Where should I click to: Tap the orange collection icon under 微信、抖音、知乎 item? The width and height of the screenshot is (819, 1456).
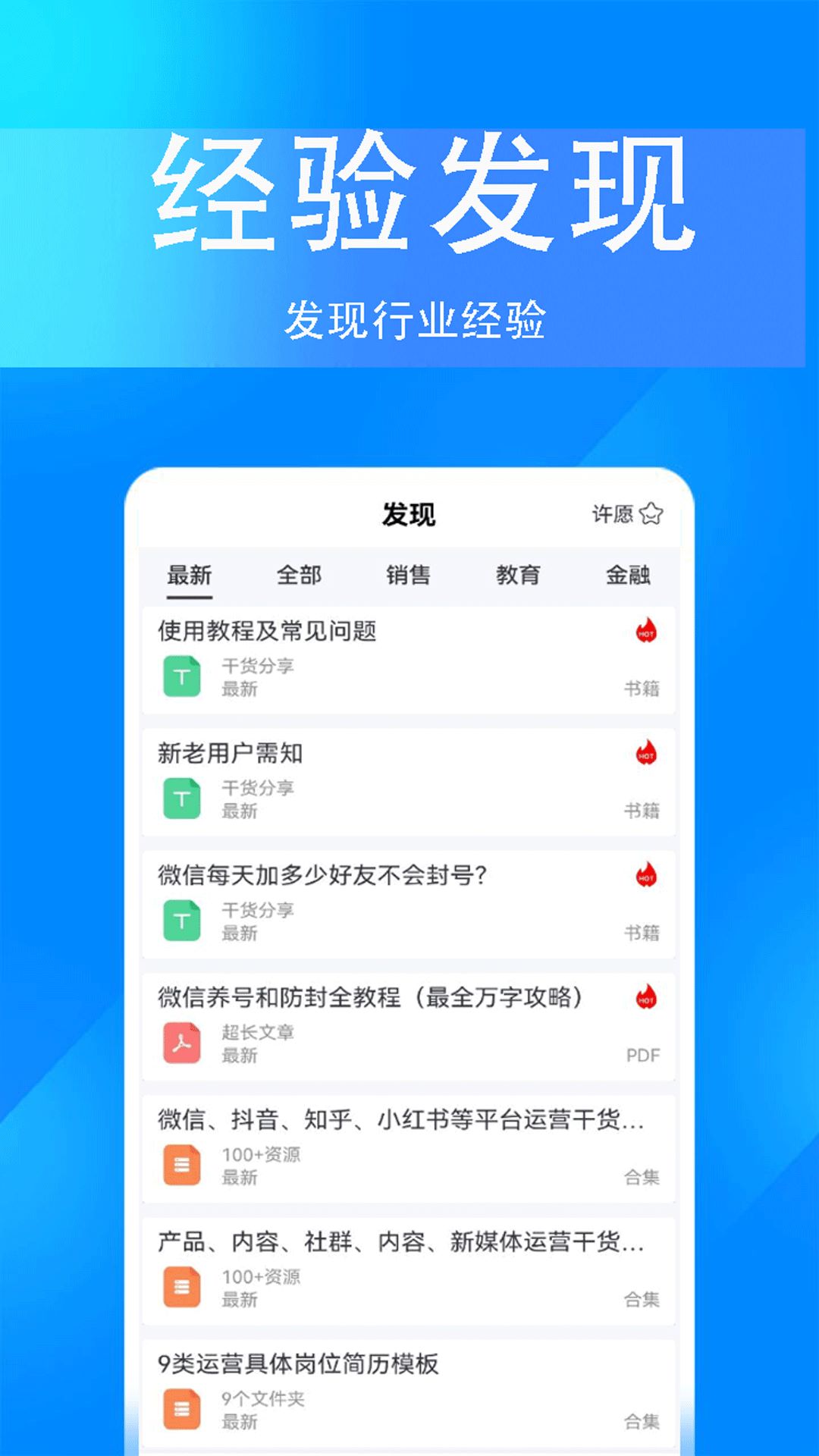(182, 1166)
